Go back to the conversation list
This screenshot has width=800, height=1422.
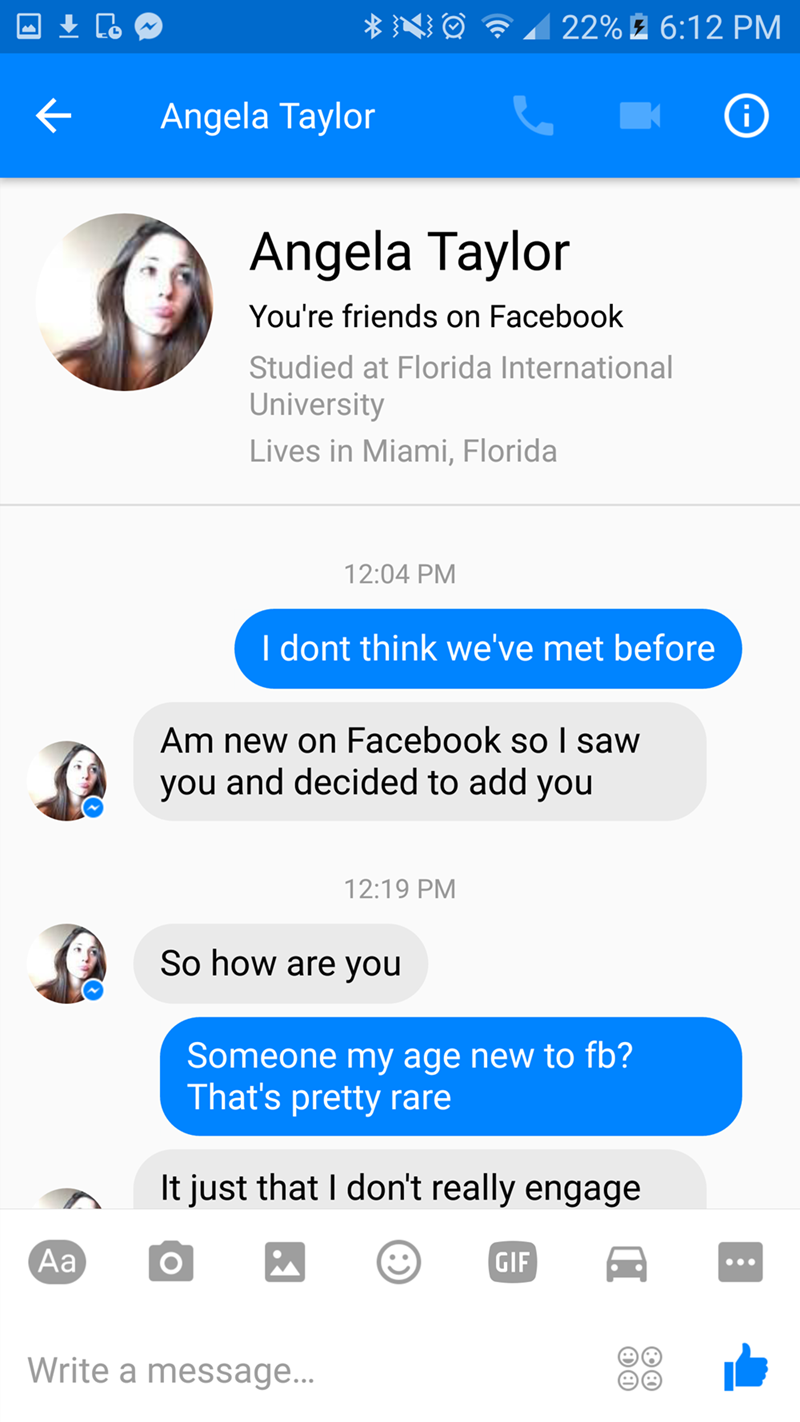(x=54, y=117)
